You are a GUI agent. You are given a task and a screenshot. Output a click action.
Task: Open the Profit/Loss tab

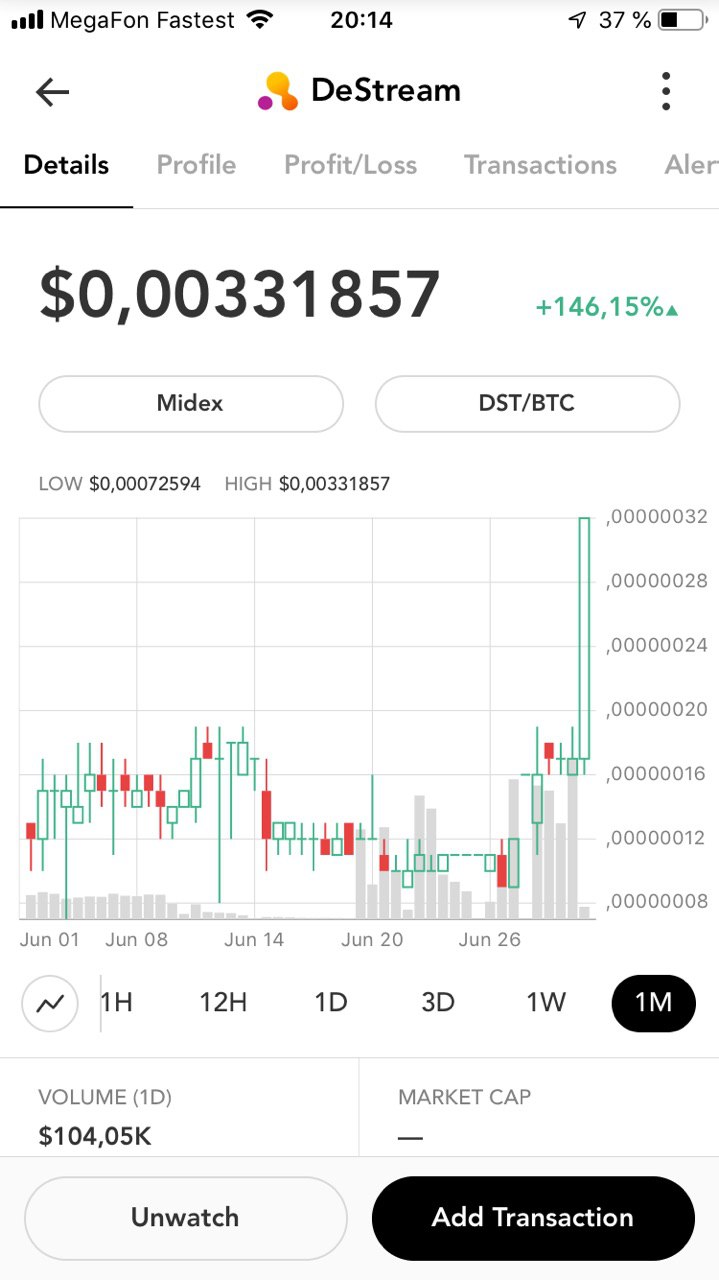coord(350,165)
